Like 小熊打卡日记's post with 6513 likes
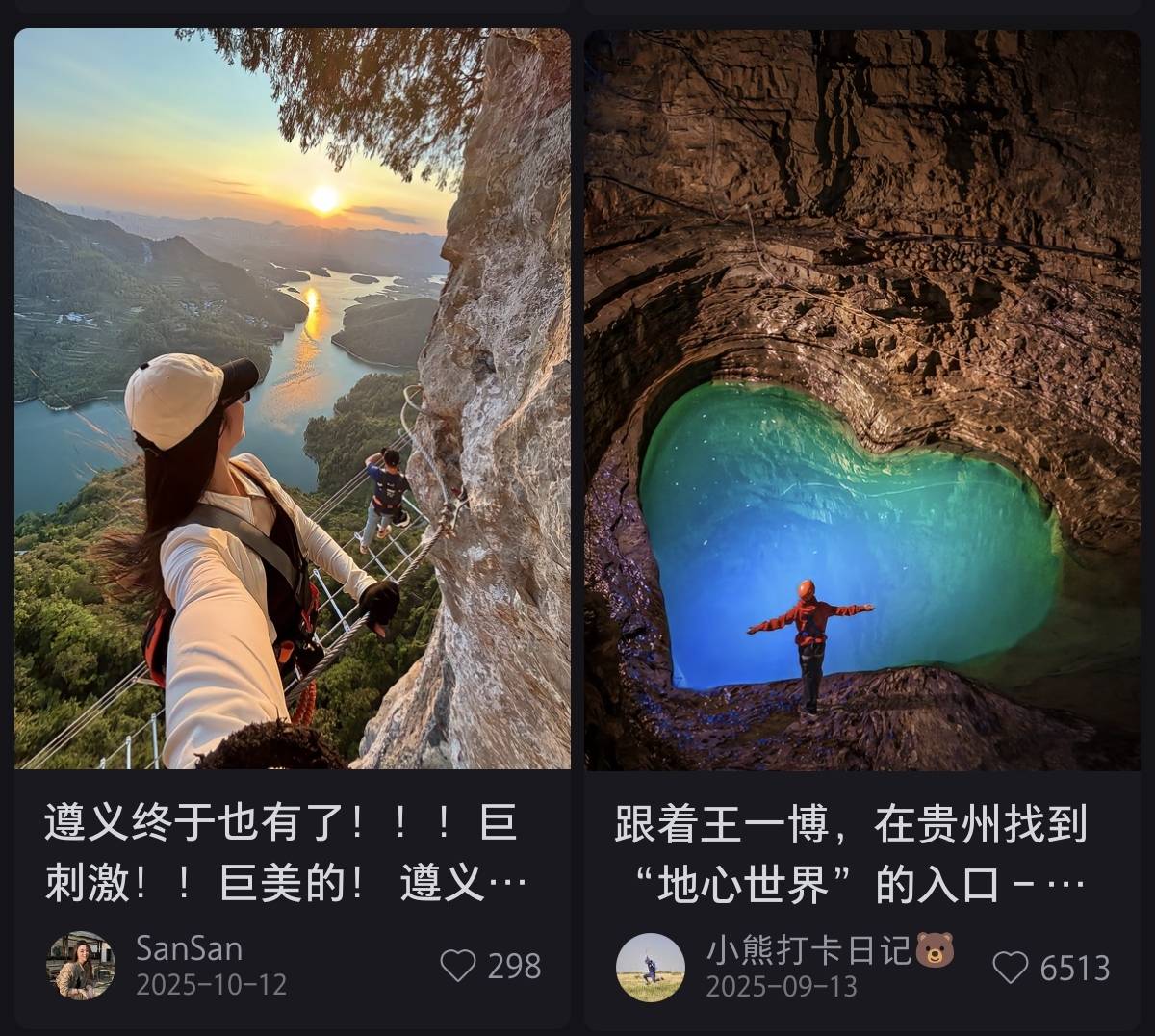The width and height of the screenshot is (1155, 1036). coord(1010,968)
